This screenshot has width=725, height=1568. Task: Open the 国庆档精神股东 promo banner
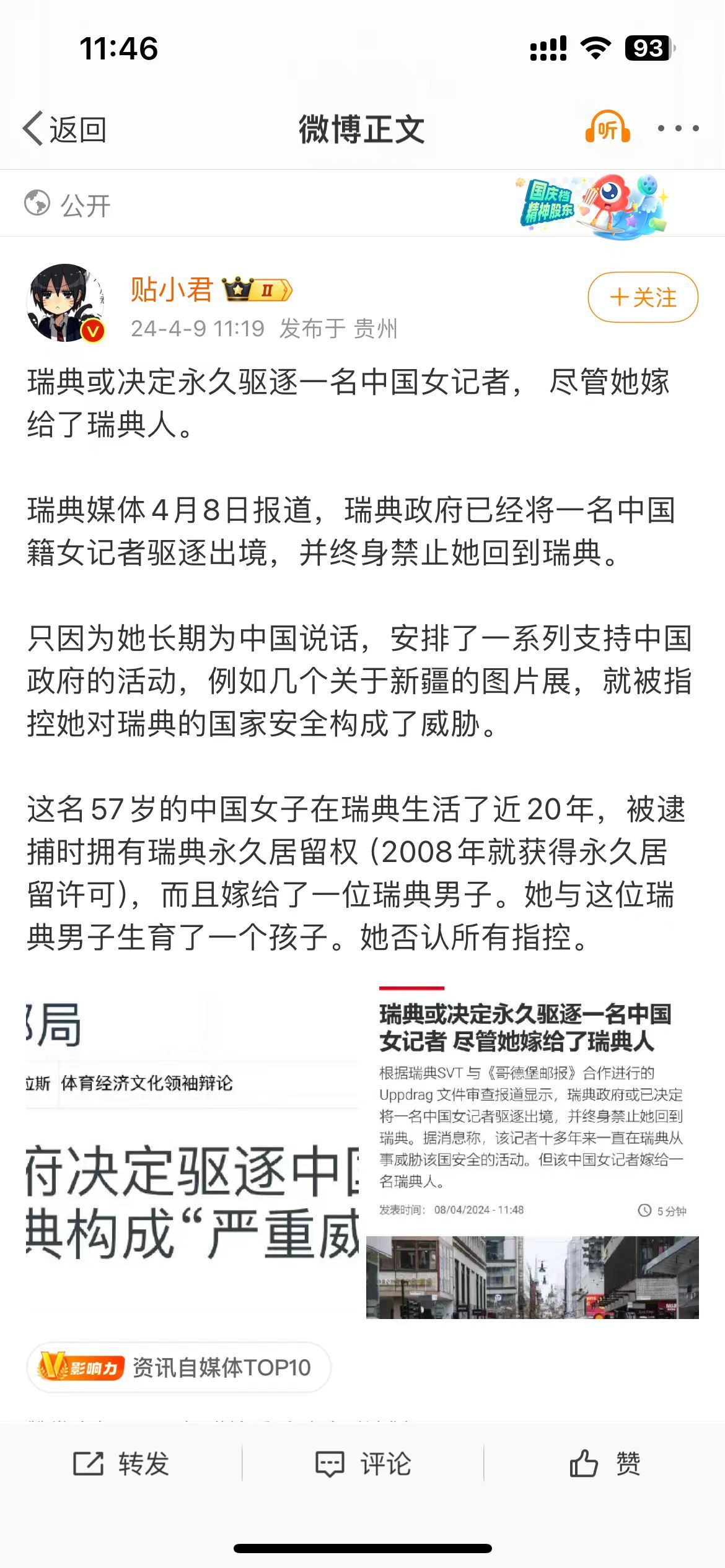point(592,206)
